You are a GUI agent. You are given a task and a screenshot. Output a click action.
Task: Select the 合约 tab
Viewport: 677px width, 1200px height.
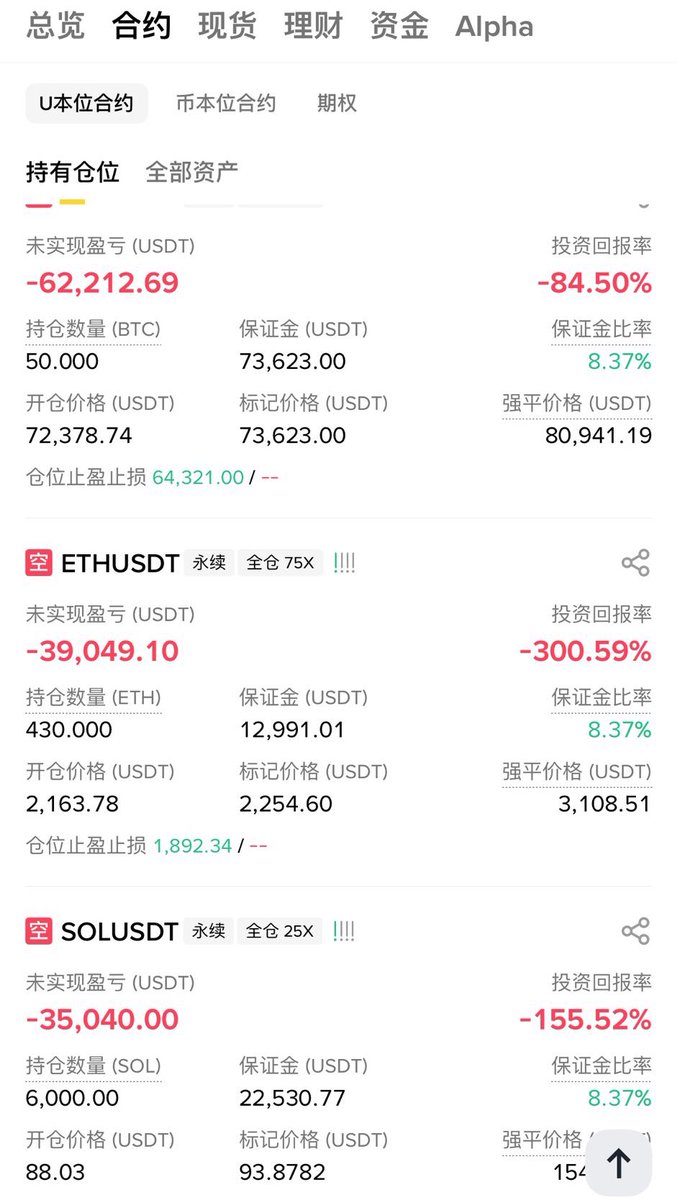141,26
